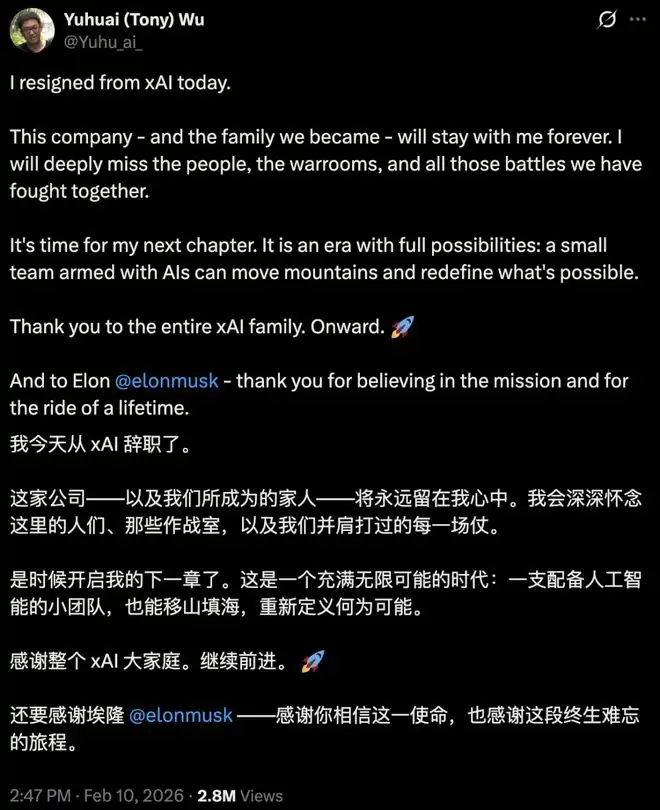Open the @elonmusk mention in the Chinese translation
The width and height of the screenshot is (660, 810).
pyautogui.click(x=181, y=714)
